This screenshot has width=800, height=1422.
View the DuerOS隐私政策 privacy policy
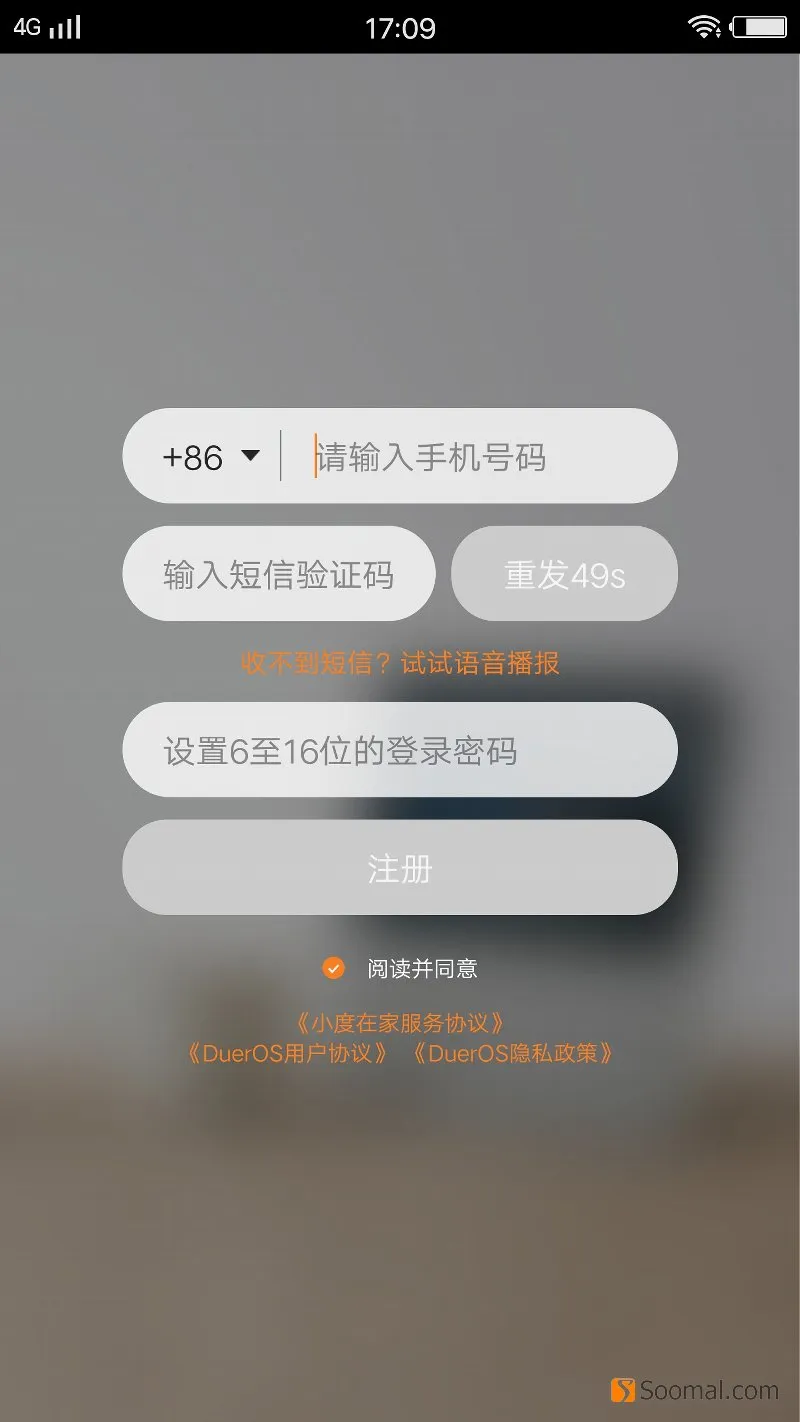click(x=512, y=1053)
